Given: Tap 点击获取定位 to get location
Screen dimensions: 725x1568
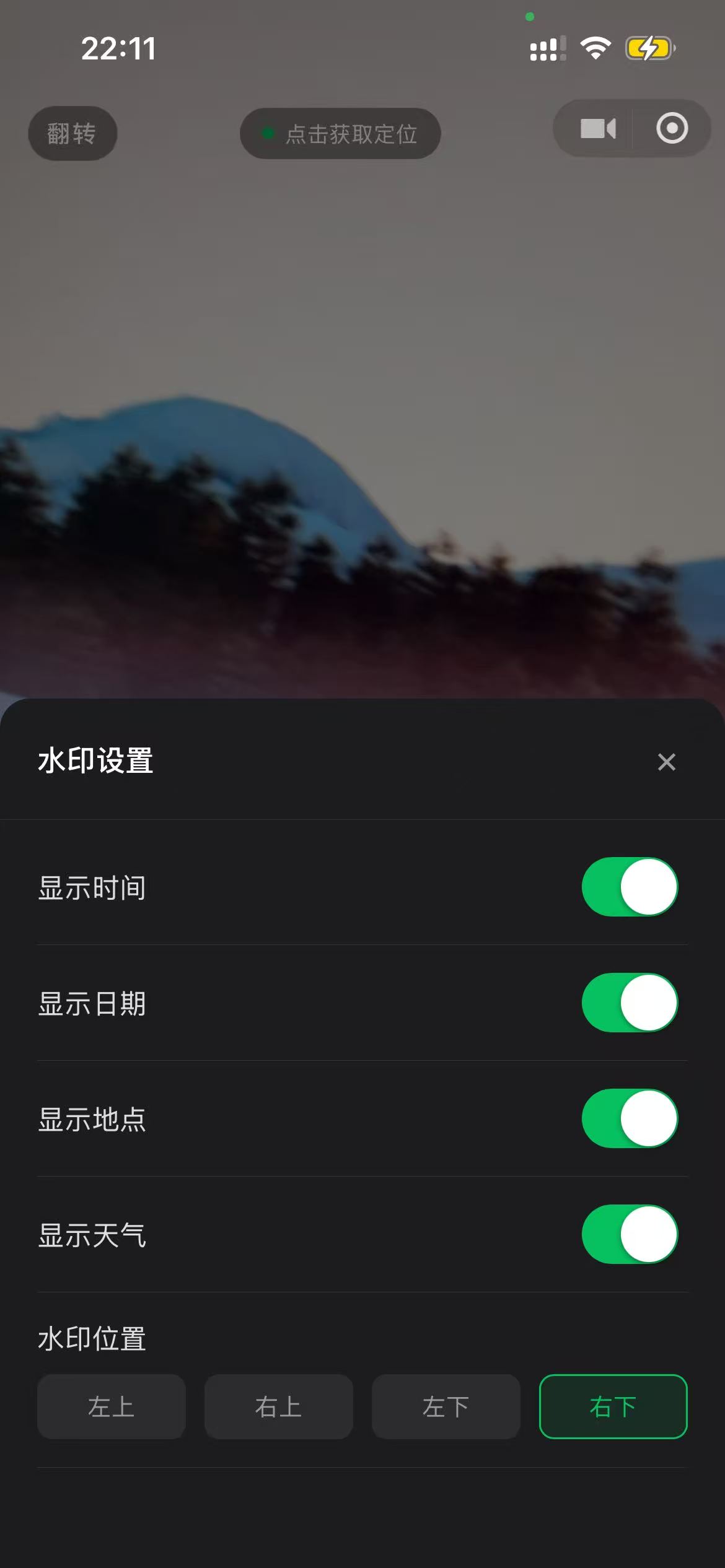Looking at the screenshot, I should pos(340,133).
